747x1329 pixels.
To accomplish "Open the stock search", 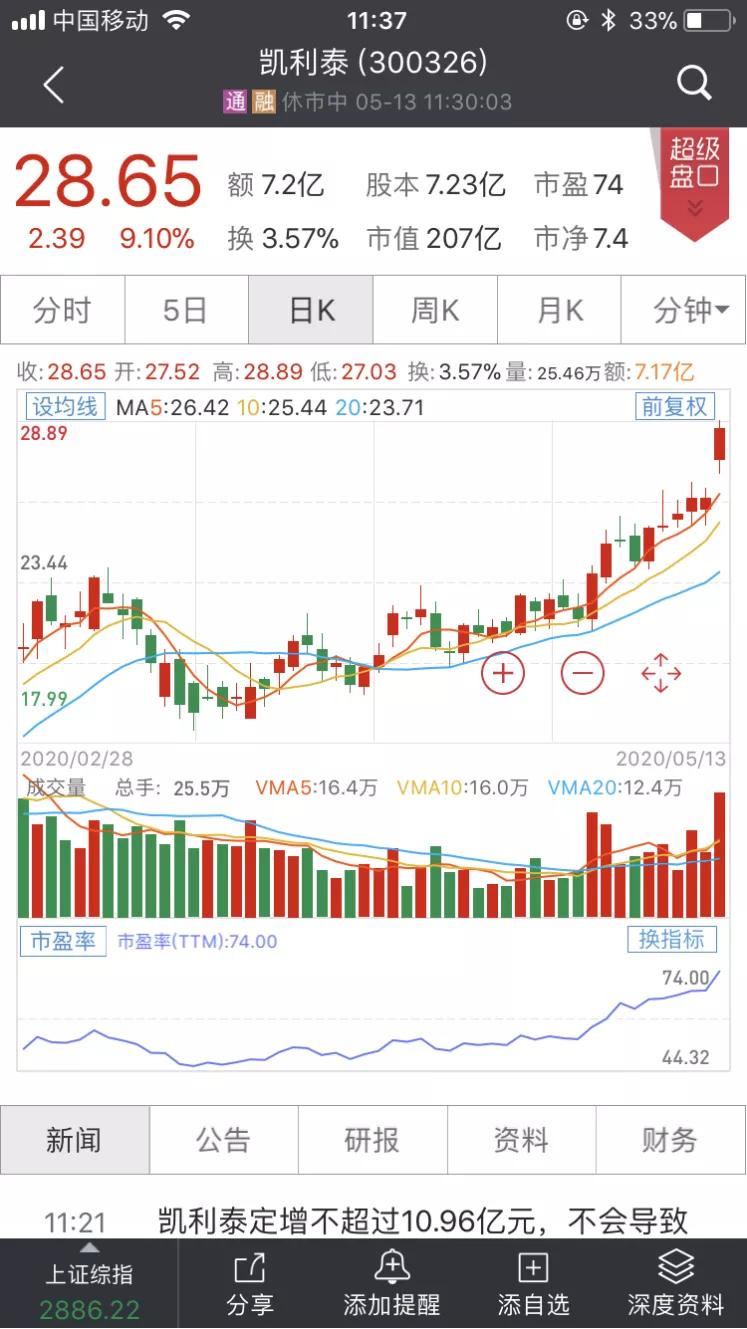I will pos(694,84).
